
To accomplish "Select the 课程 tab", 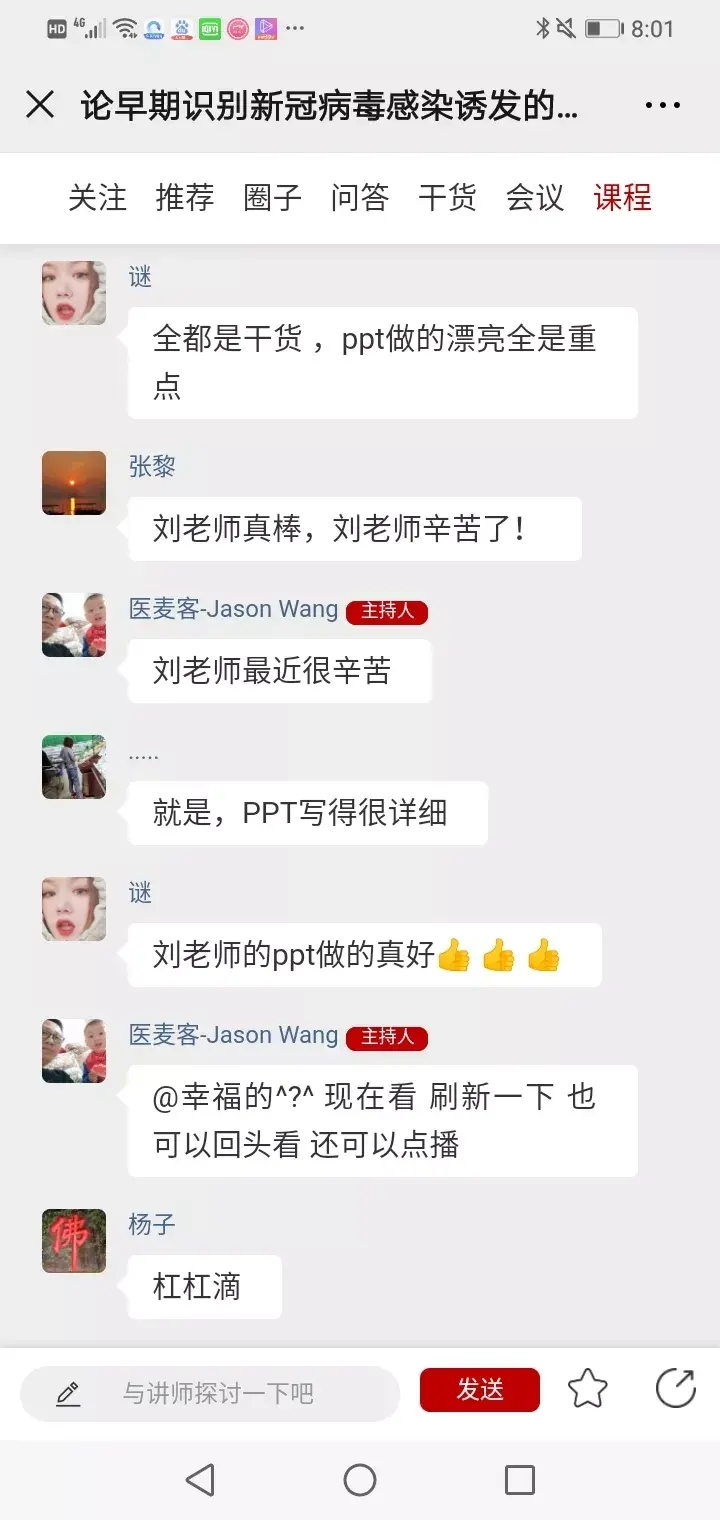I will [x=622, y=198].
